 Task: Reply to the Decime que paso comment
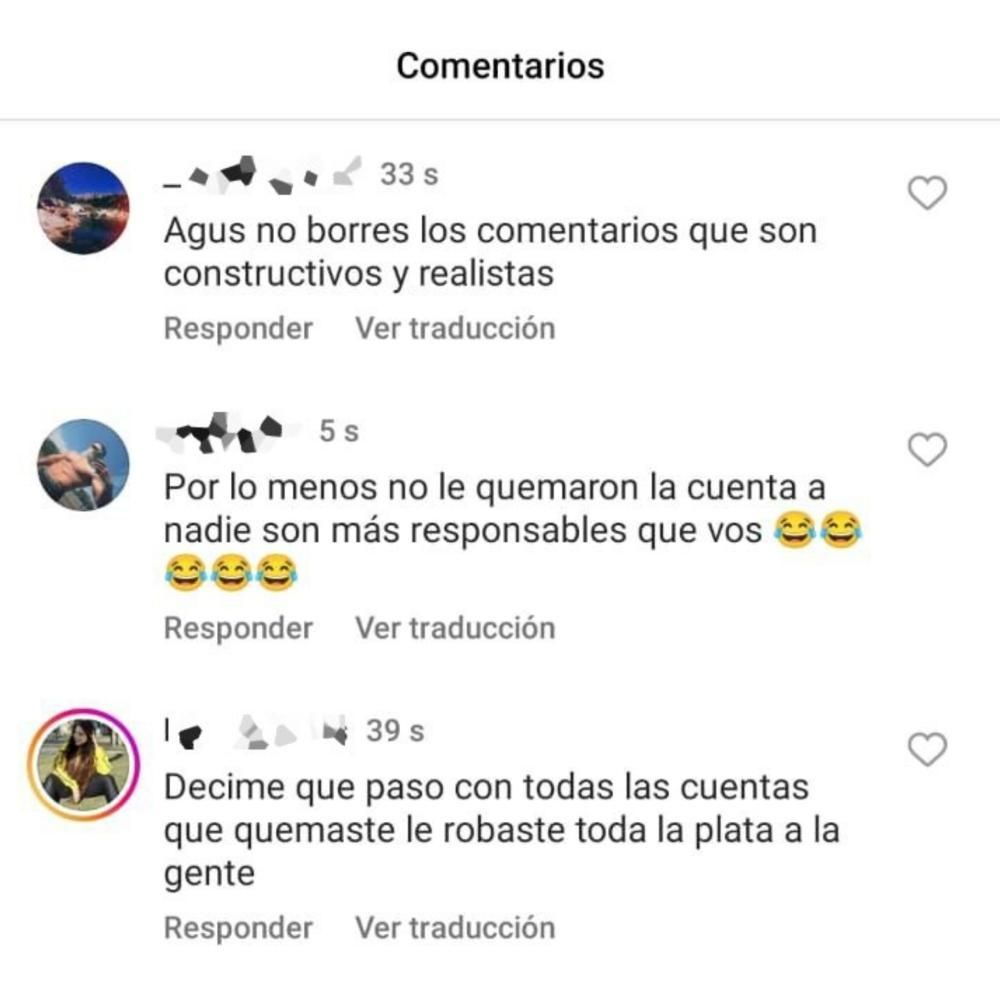pyautogui.click(x=238, y=928)
